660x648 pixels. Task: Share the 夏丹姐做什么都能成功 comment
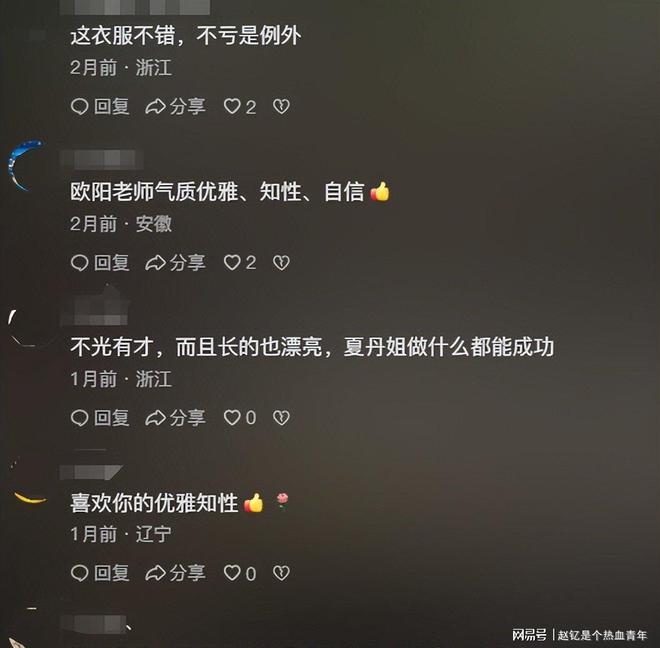coord(175,417)
